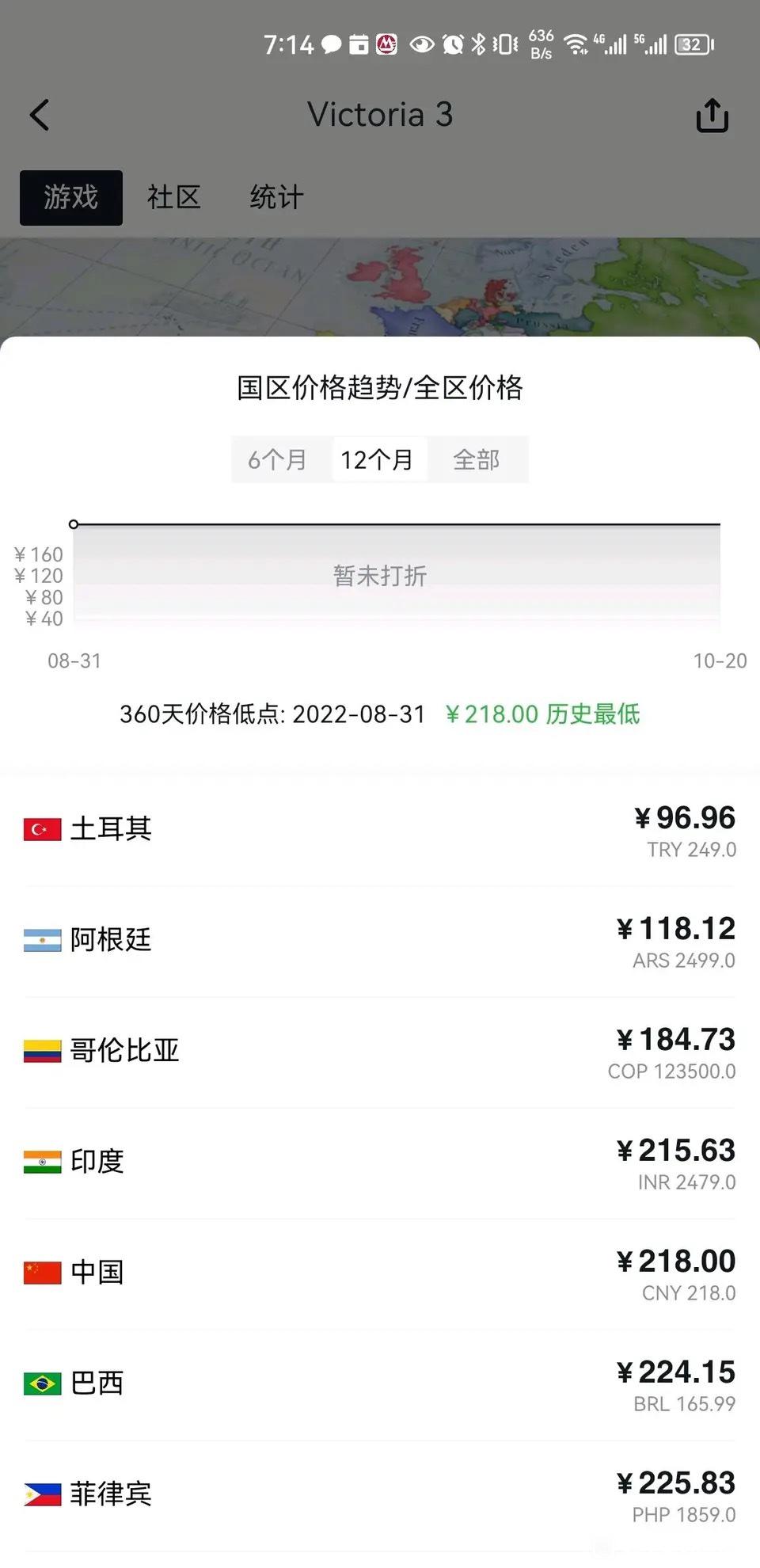Select the 12个月 price range
The height and width of the screenshot is (1568, 760).
377,459
